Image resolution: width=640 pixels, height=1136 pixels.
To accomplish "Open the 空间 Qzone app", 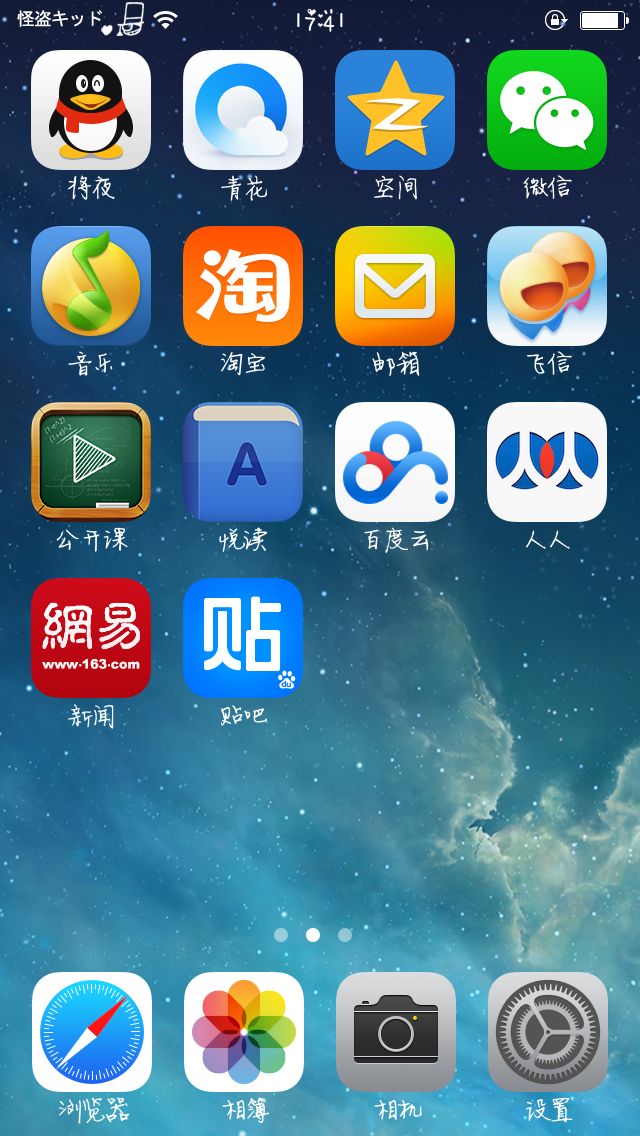I will [395, 110].
